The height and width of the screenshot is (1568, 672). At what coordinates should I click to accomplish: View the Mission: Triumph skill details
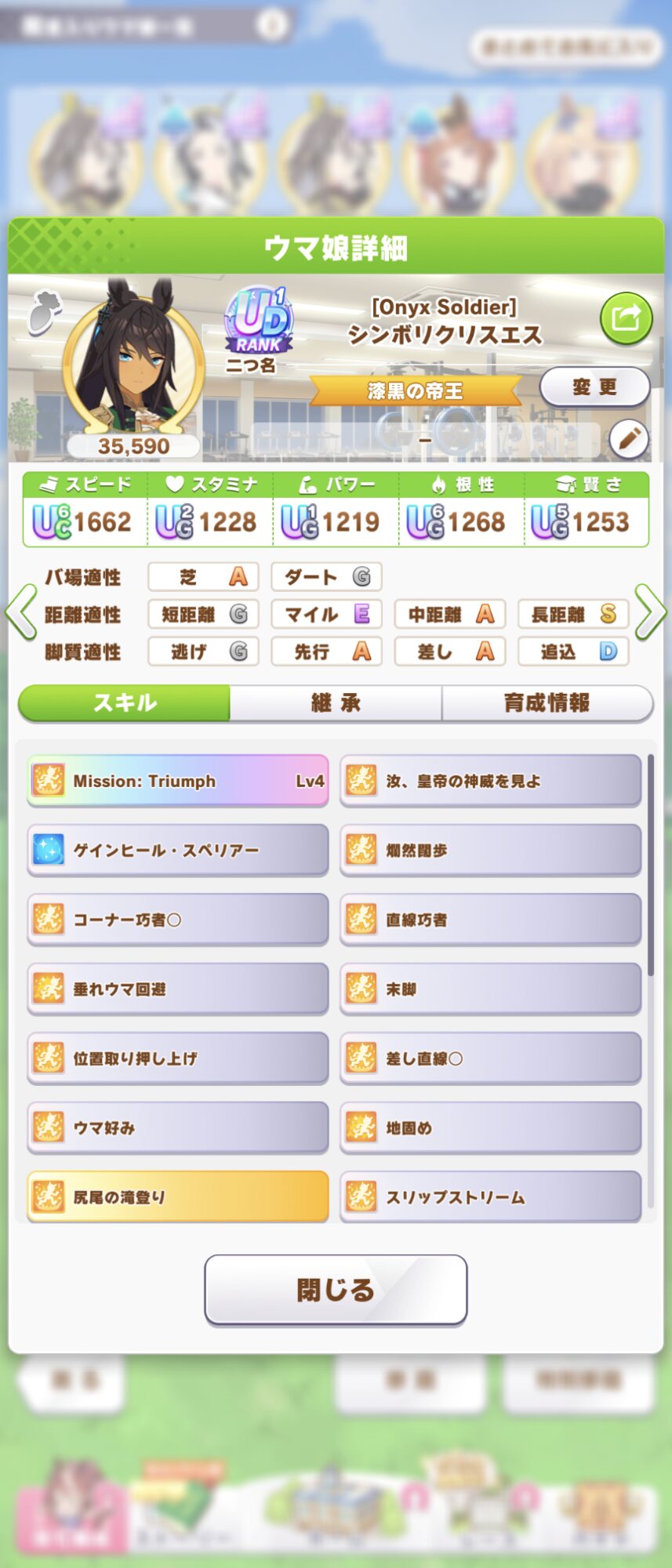click(178, 781)
